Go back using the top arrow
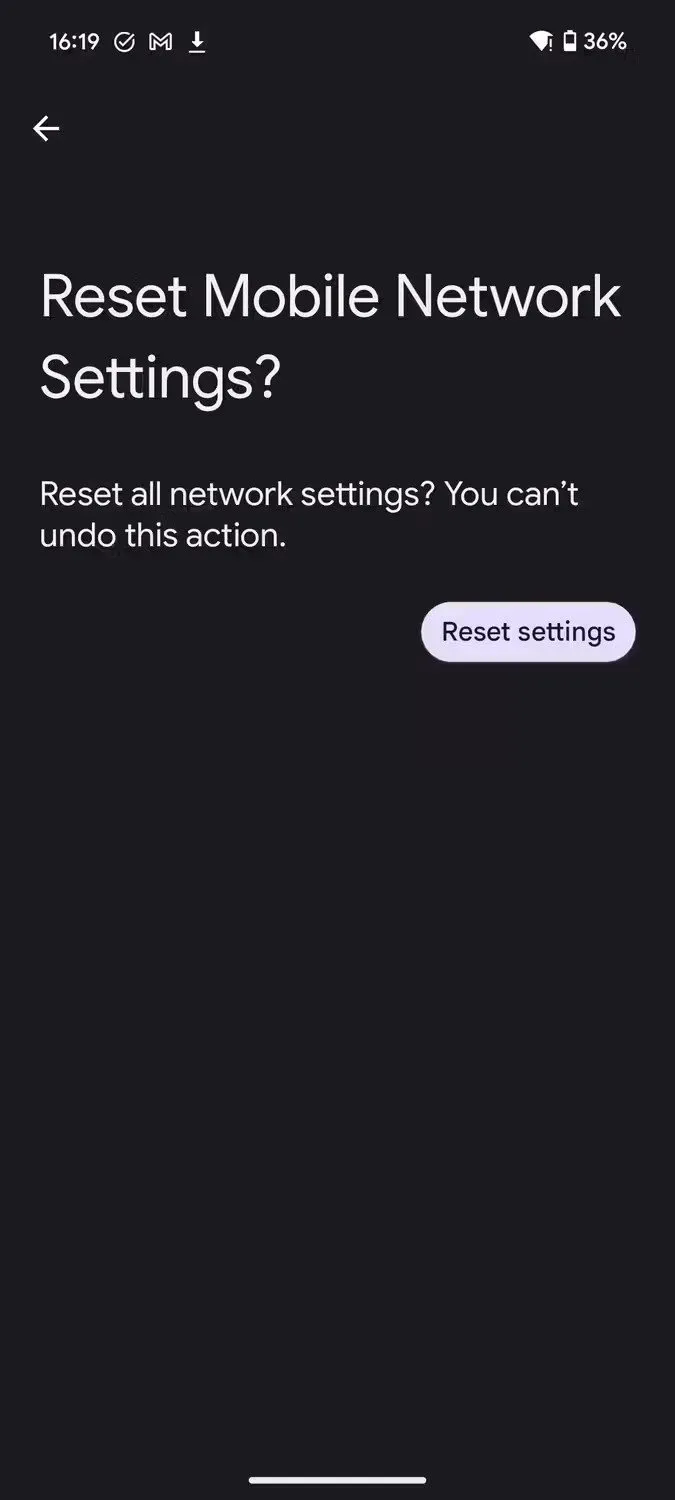The image size is (675, 1500). 46,128
